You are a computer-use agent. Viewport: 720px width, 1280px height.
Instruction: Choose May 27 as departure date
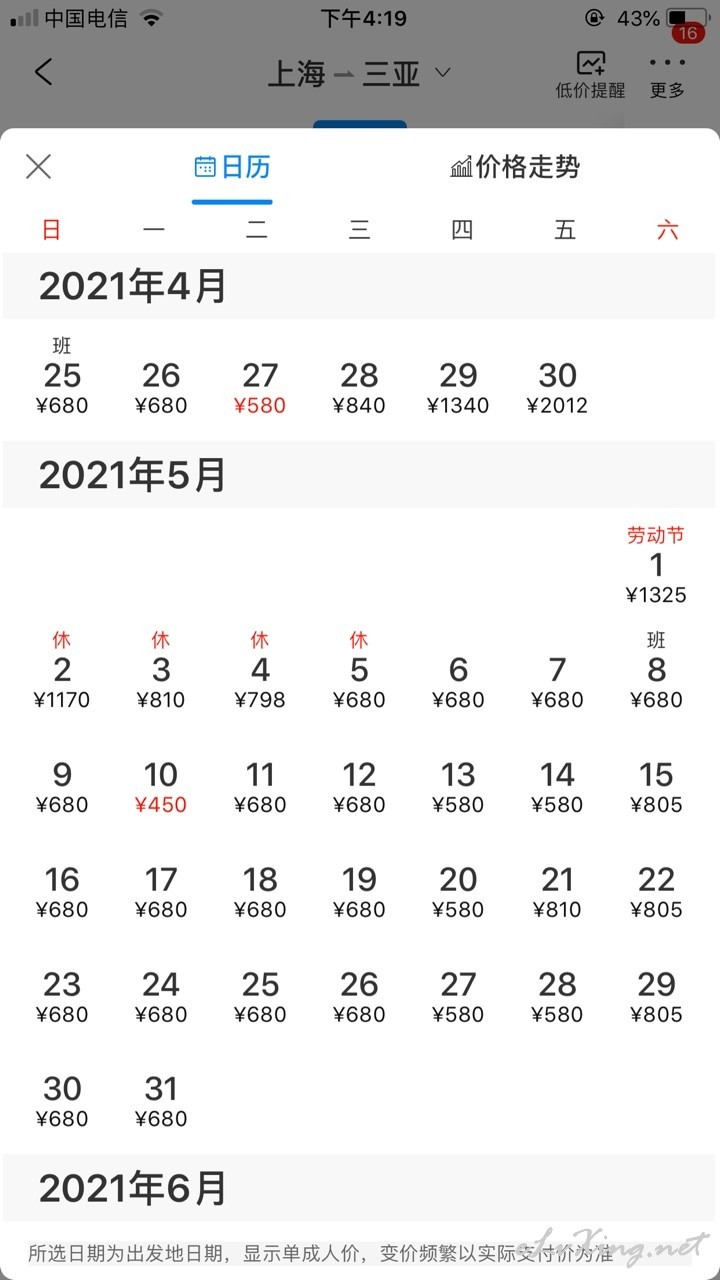458,997
